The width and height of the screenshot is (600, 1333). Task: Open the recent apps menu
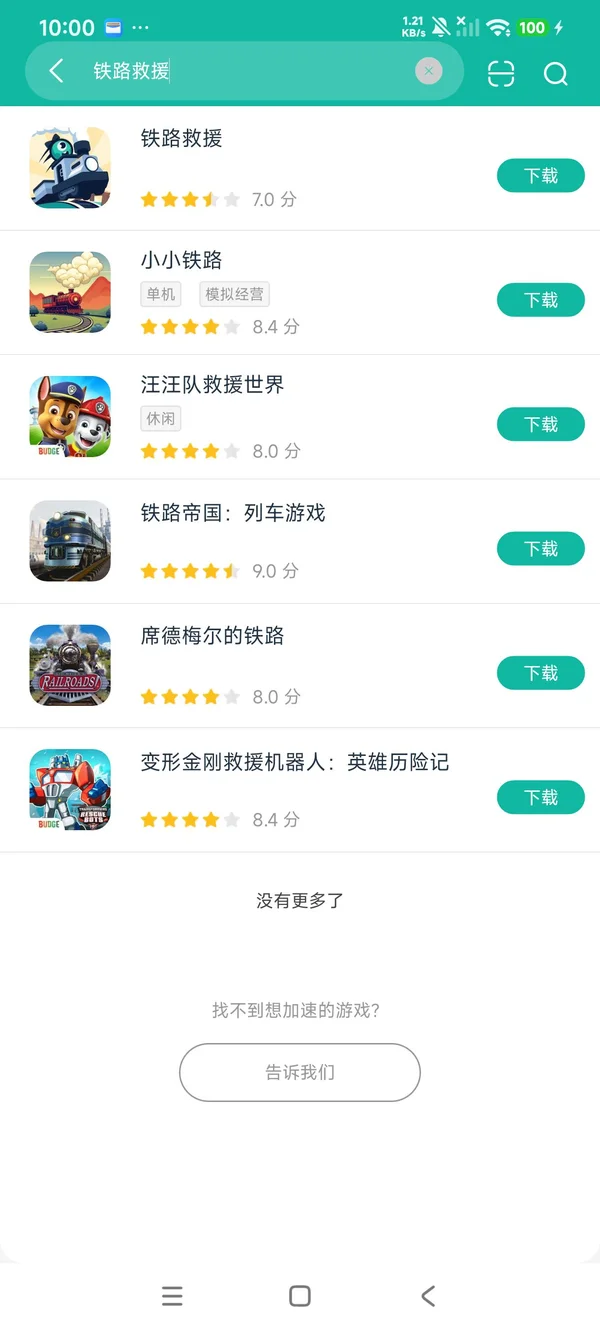pos(172,1296)
